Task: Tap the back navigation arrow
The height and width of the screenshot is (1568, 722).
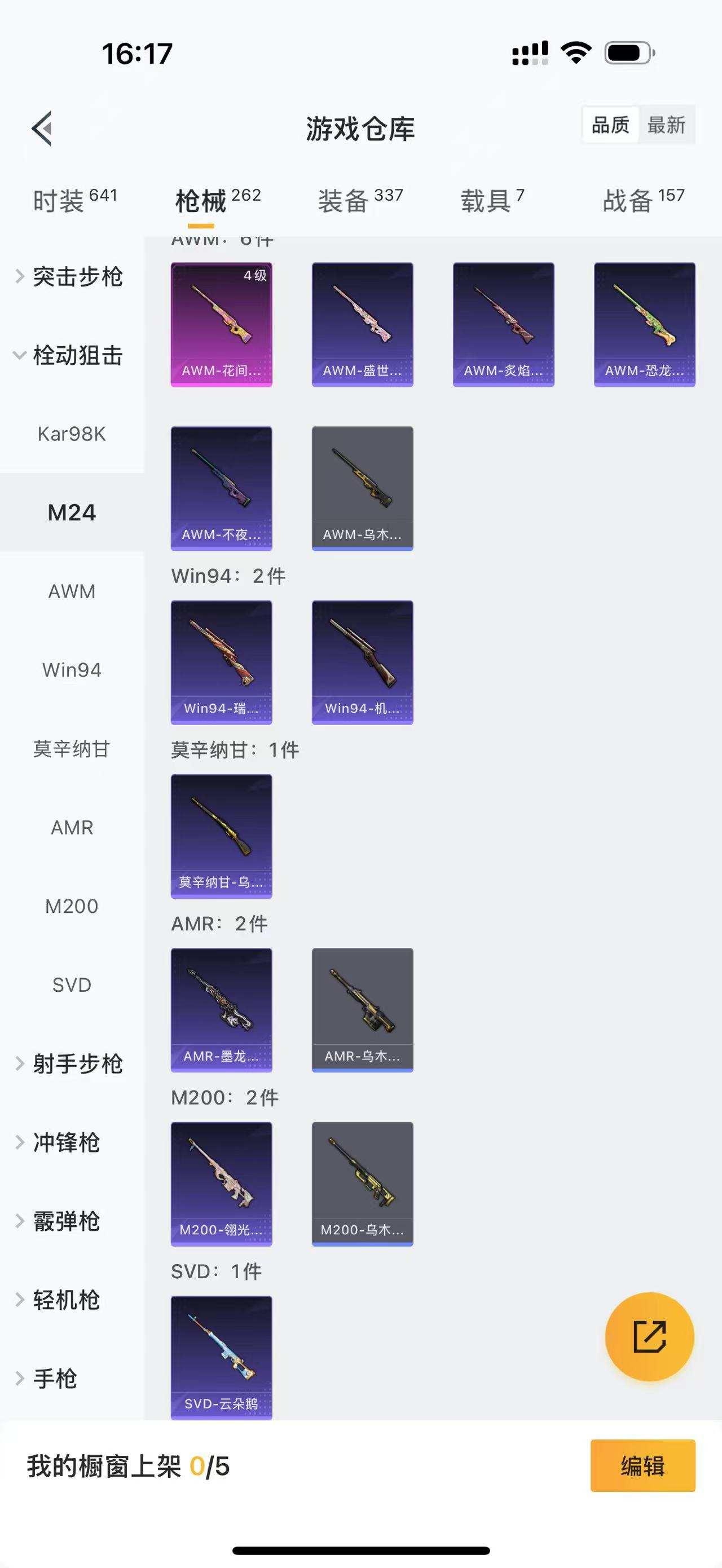Action: pyautogui.click(x=40, y=128)
